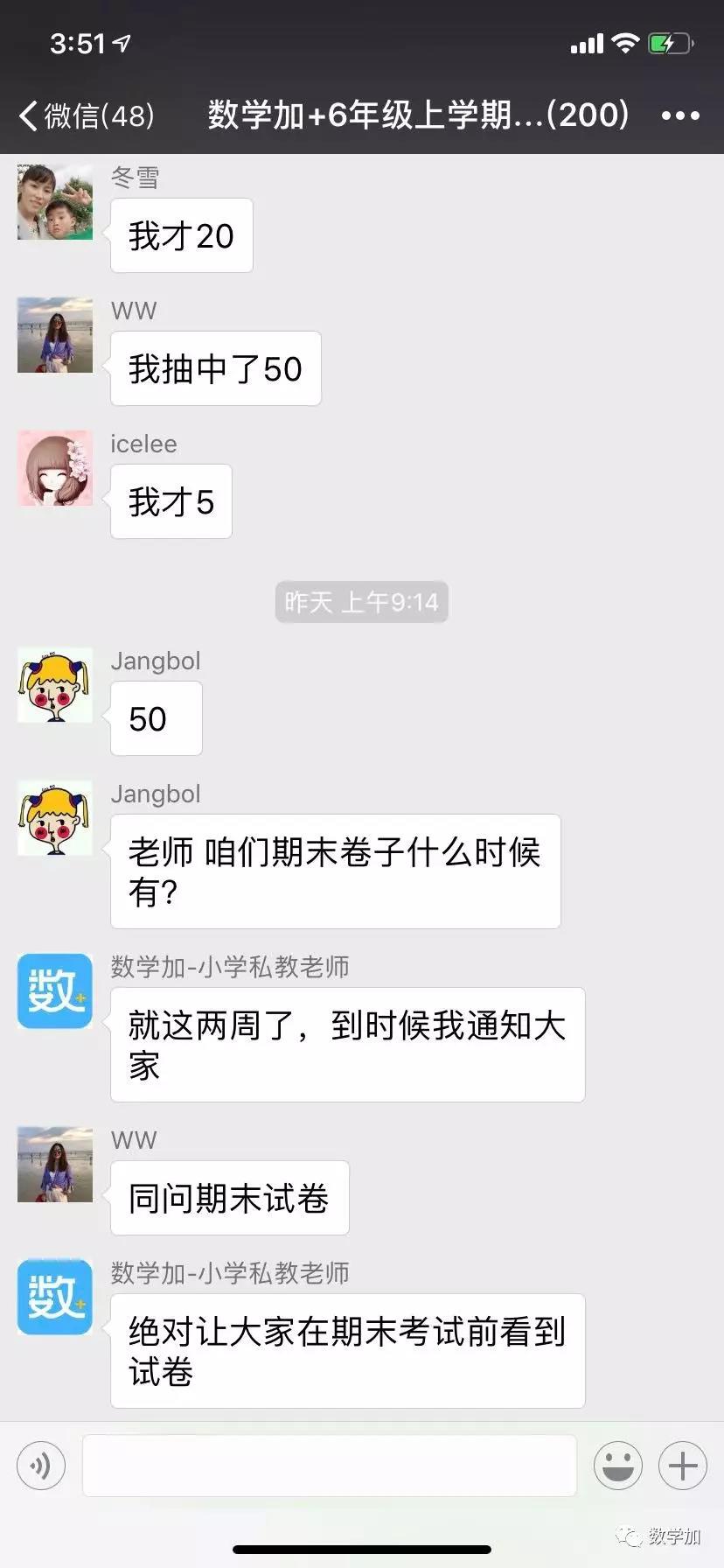Tap WW's avatar beside 我抽中了50

click(x=55, y=335)
